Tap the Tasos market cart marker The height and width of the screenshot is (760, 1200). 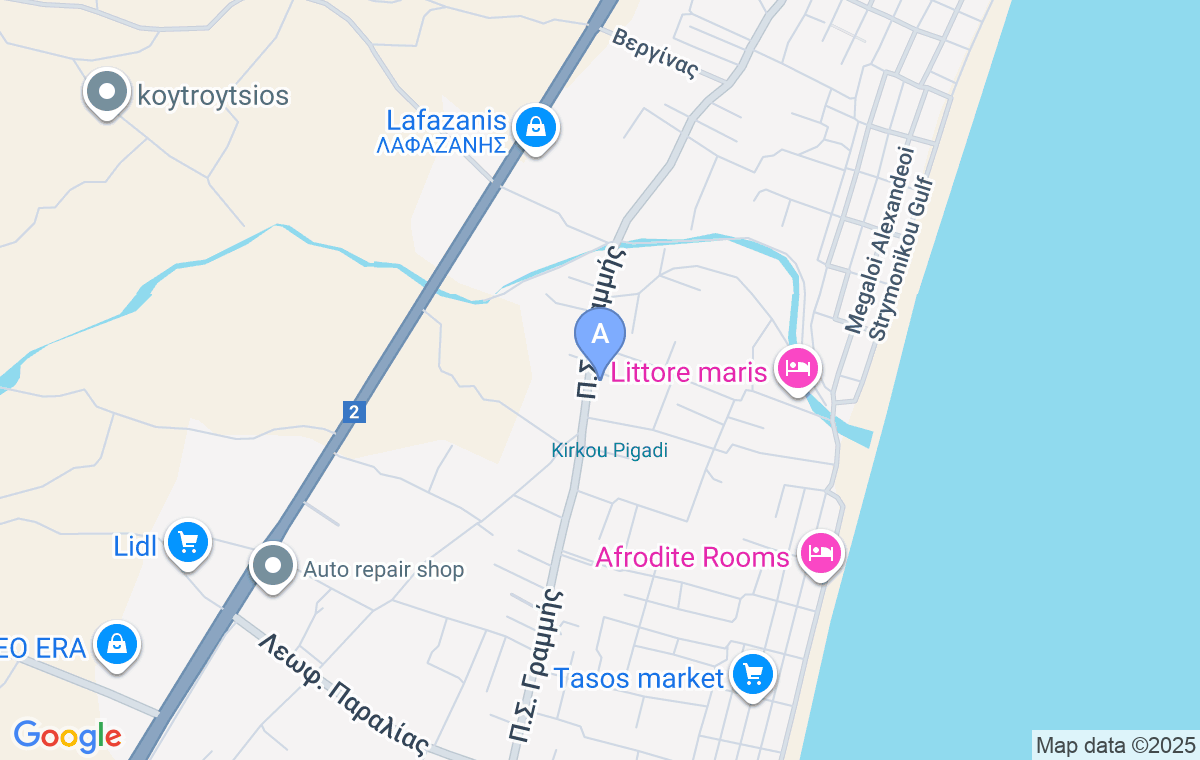(753, 675)
